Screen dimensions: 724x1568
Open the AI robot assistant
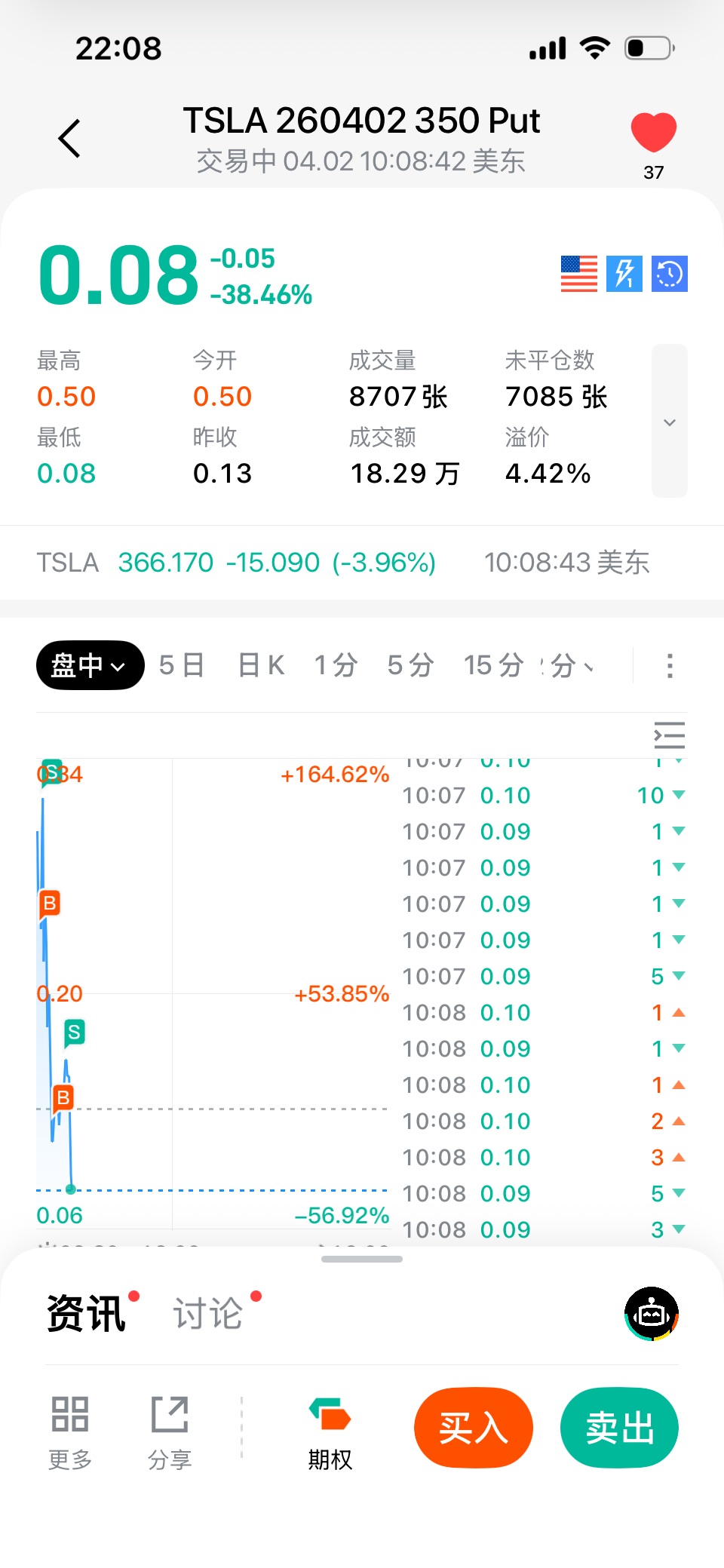652,1314
